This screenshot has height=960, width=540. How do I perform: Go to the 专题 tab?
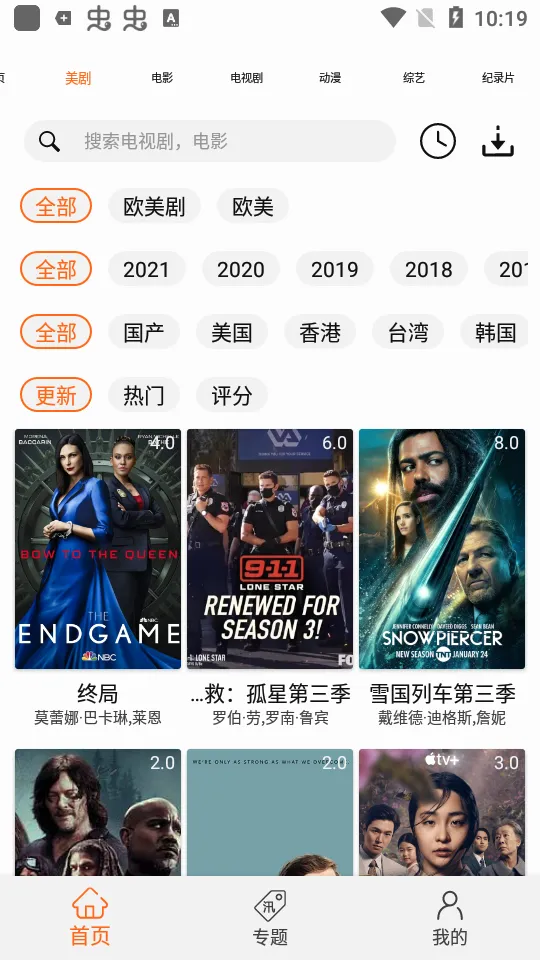coord(270,918)
